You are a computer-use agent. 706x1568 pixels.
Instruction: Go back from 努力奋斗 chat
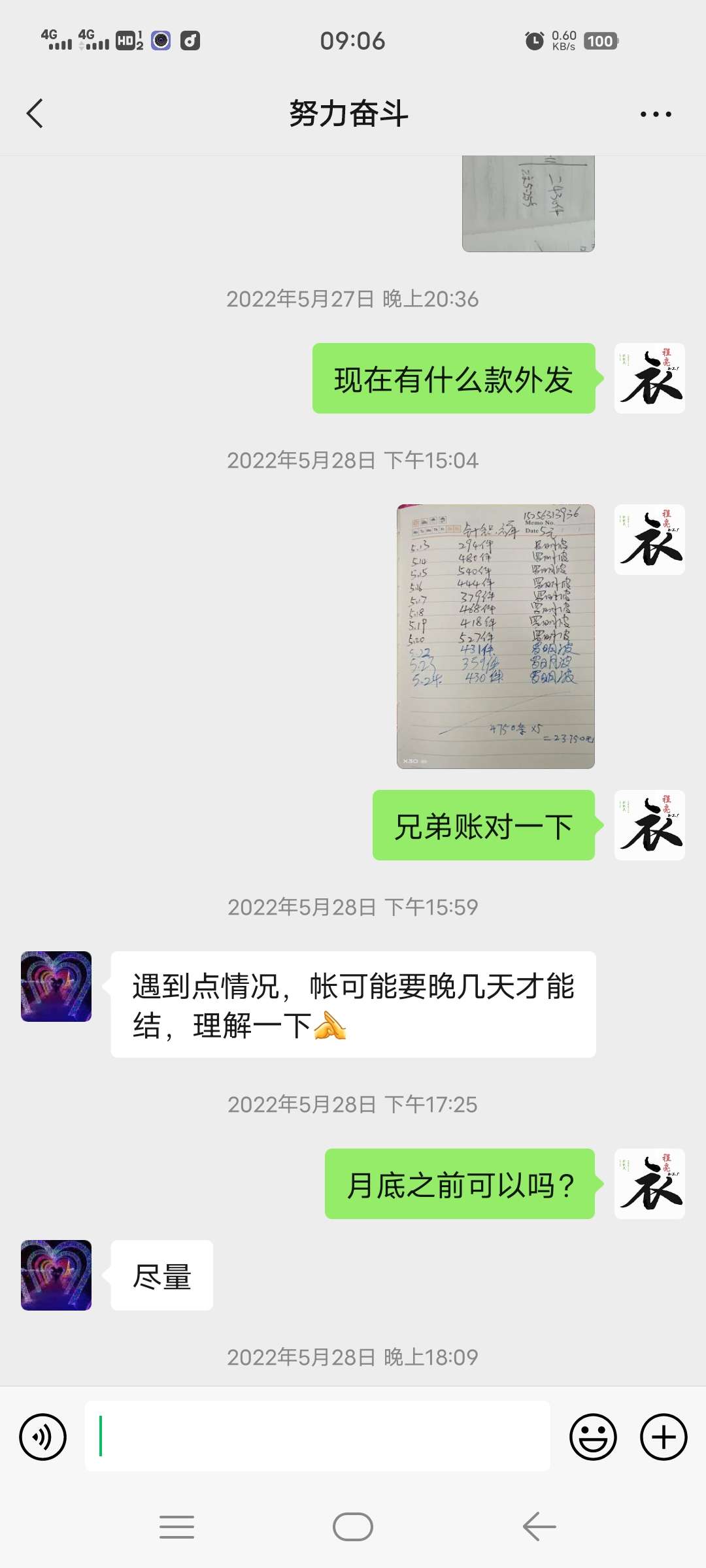[x=35, y=114]
